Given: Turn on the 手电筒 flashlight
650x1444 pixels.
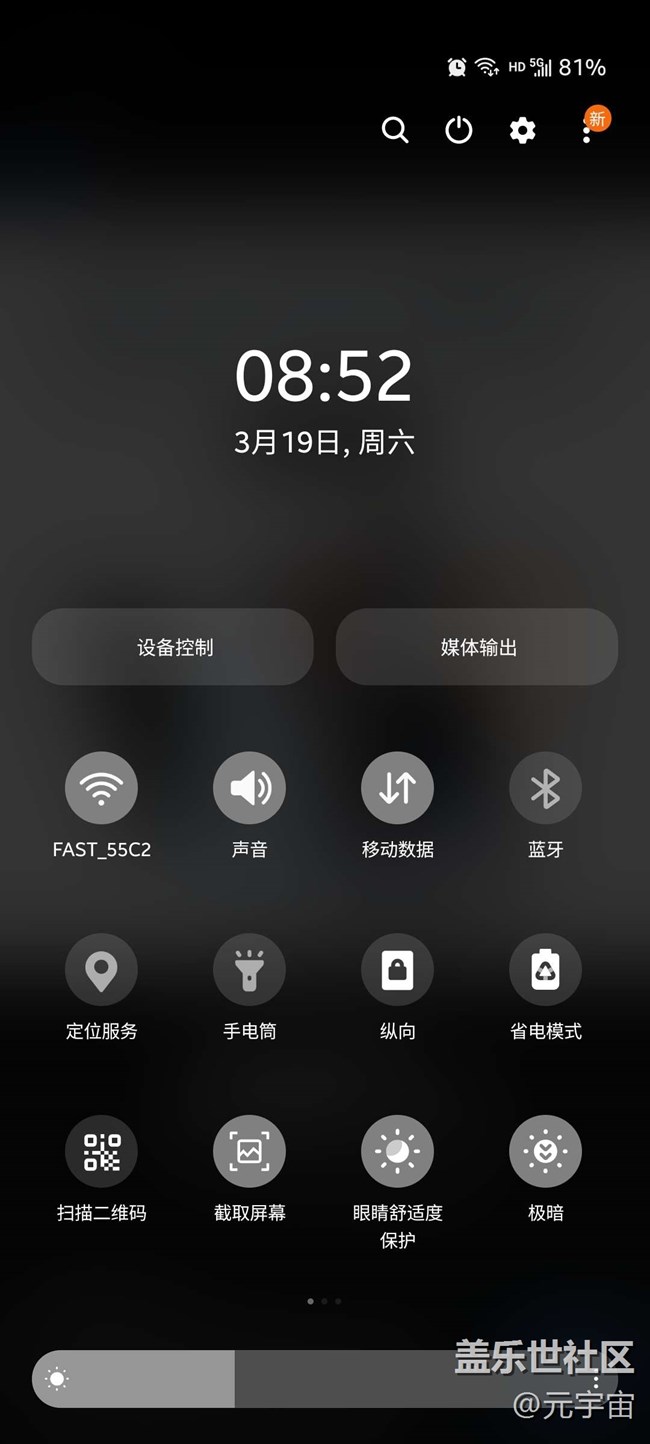Looking at the screenshot, I should tap(249, 970).
